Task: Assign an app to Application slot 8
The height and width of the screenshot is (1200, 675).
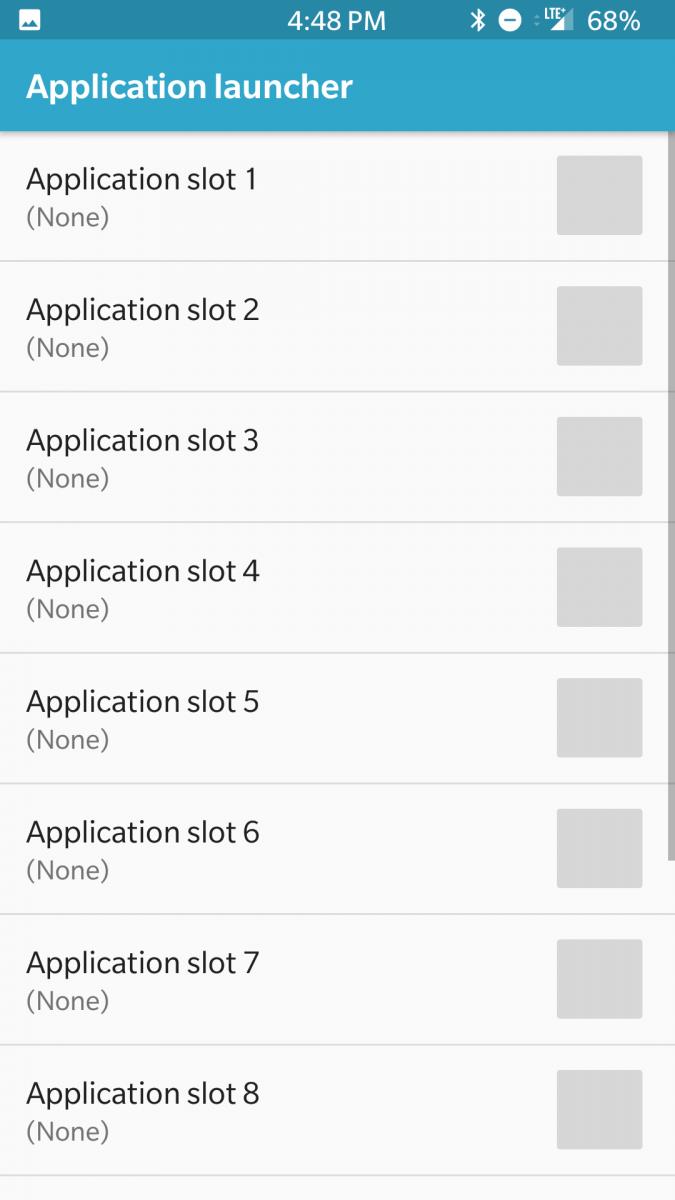Action: tap(337, 1111)
